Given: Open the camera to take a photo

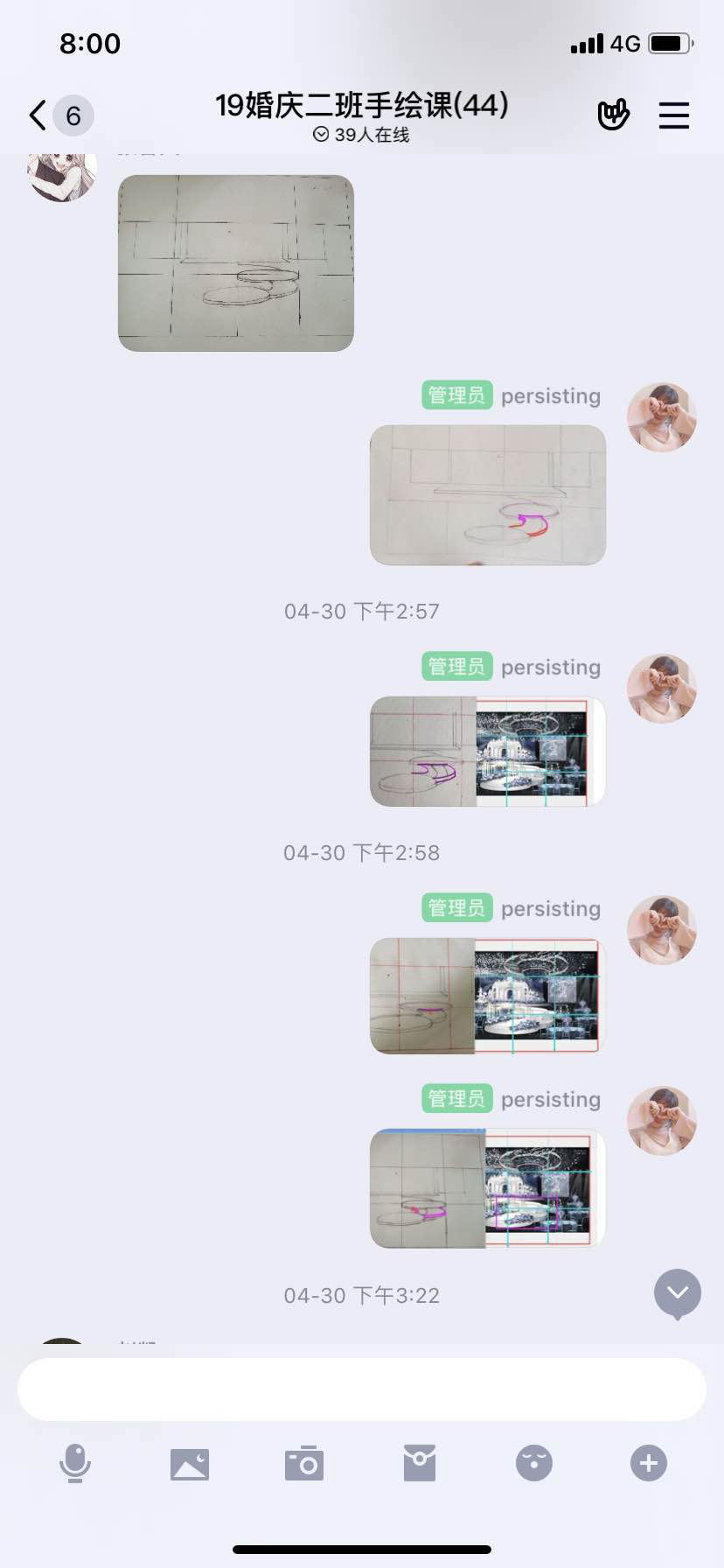Looking at the screenshot, I should [x=304, y=1463].
